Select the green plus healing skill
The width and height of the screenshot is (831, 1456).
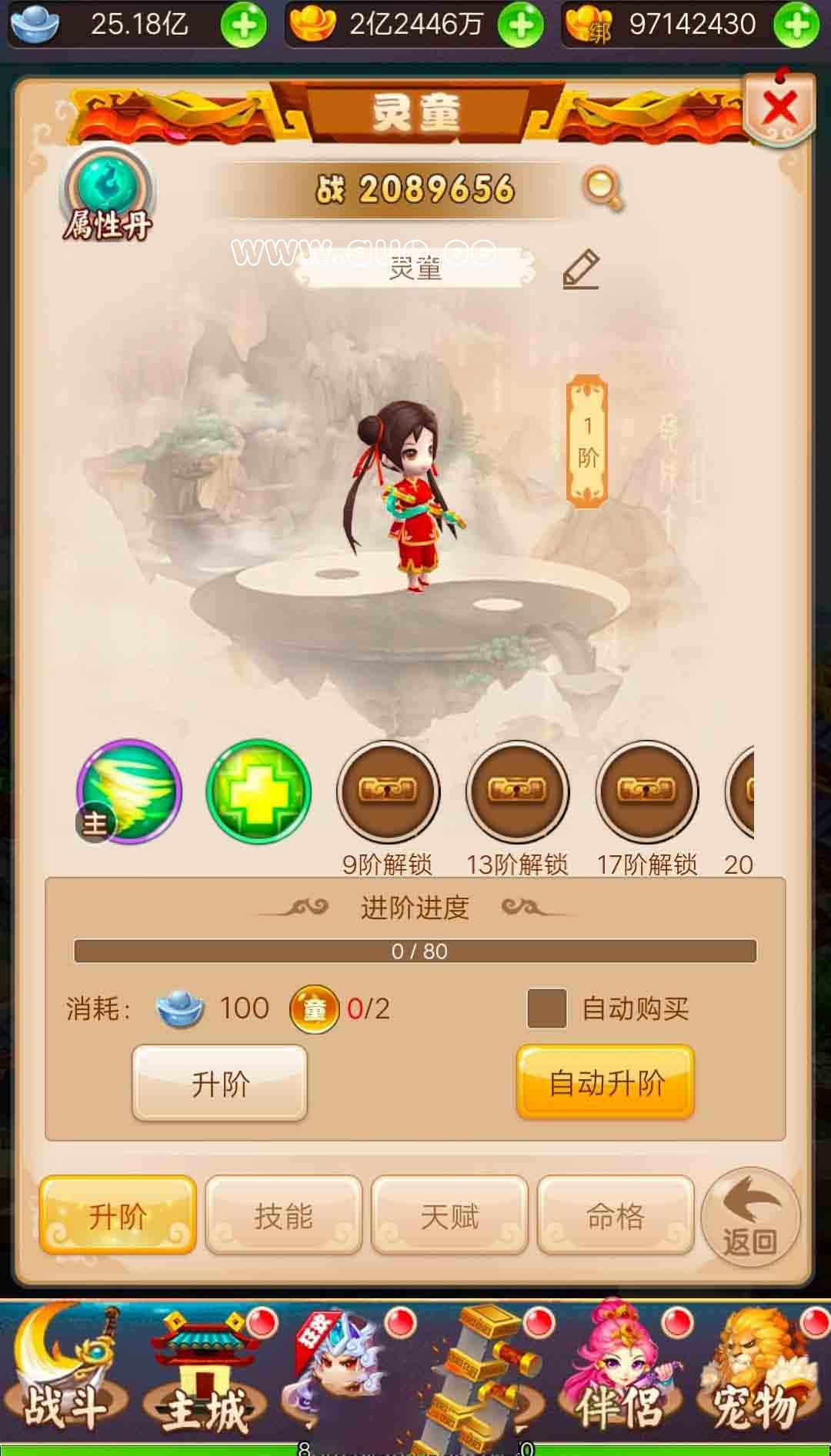coord(259,791)
